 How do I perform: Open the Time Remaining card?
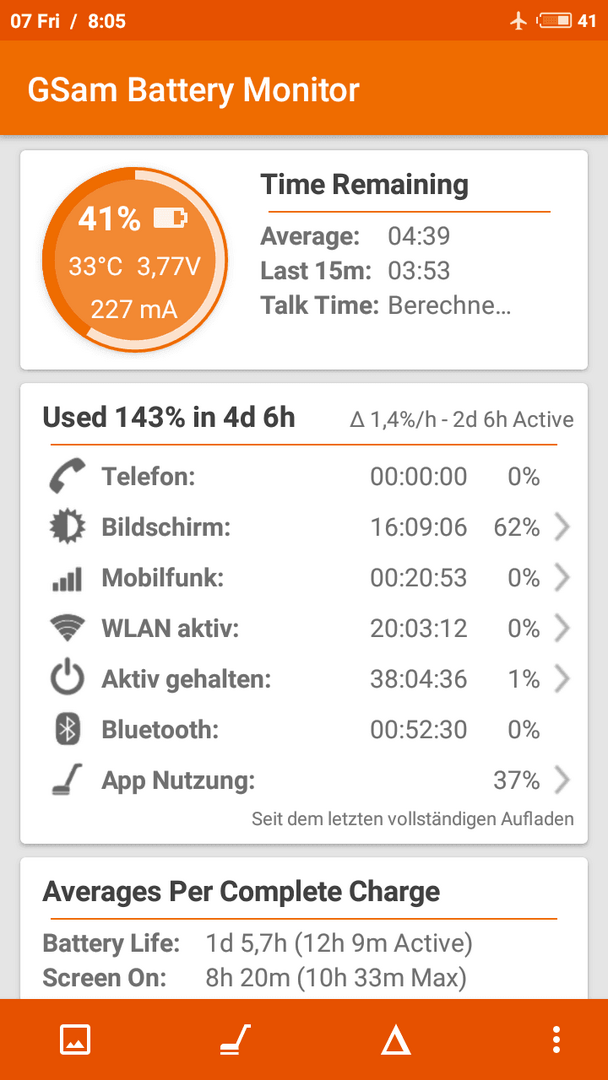point(304,260)
